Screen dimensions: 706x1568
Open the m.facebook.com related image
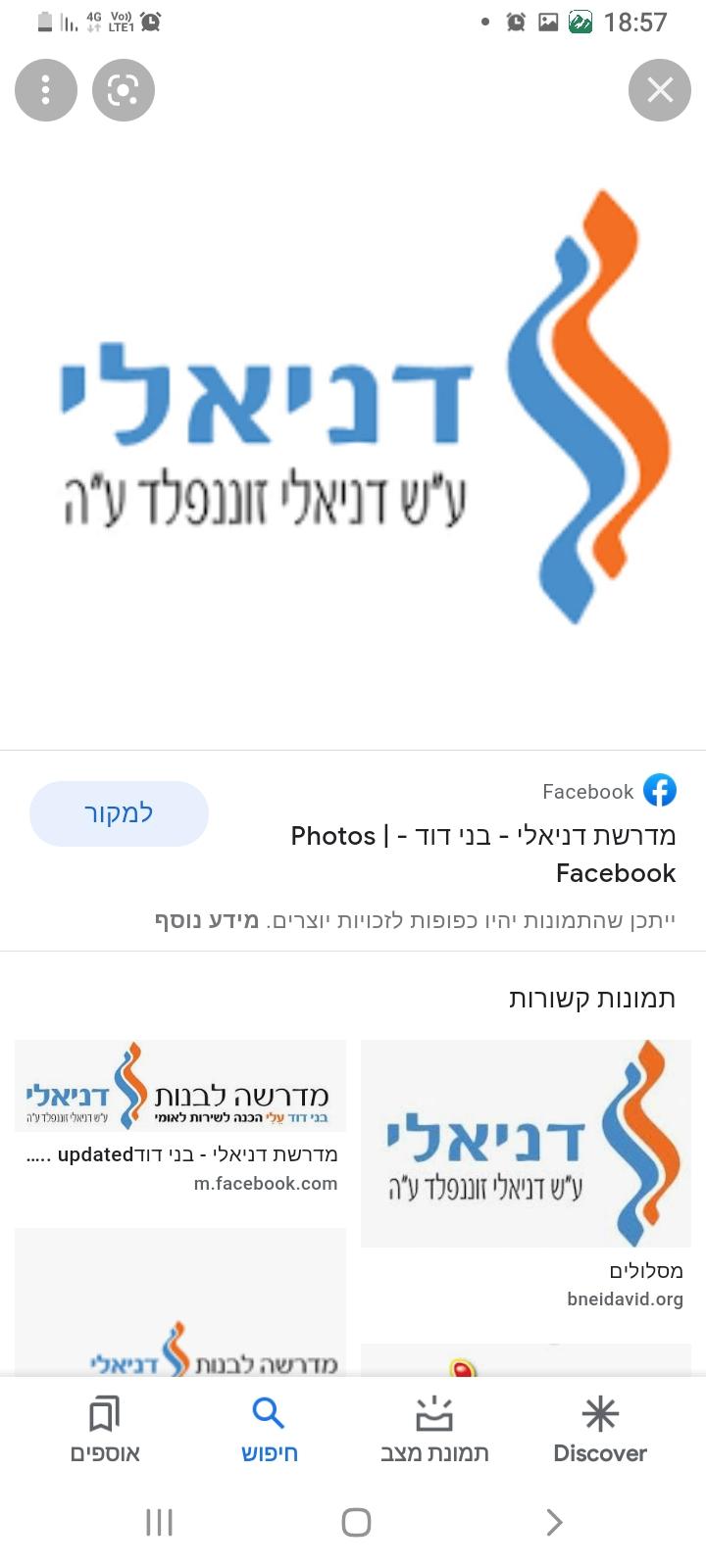coord(180,1086)
